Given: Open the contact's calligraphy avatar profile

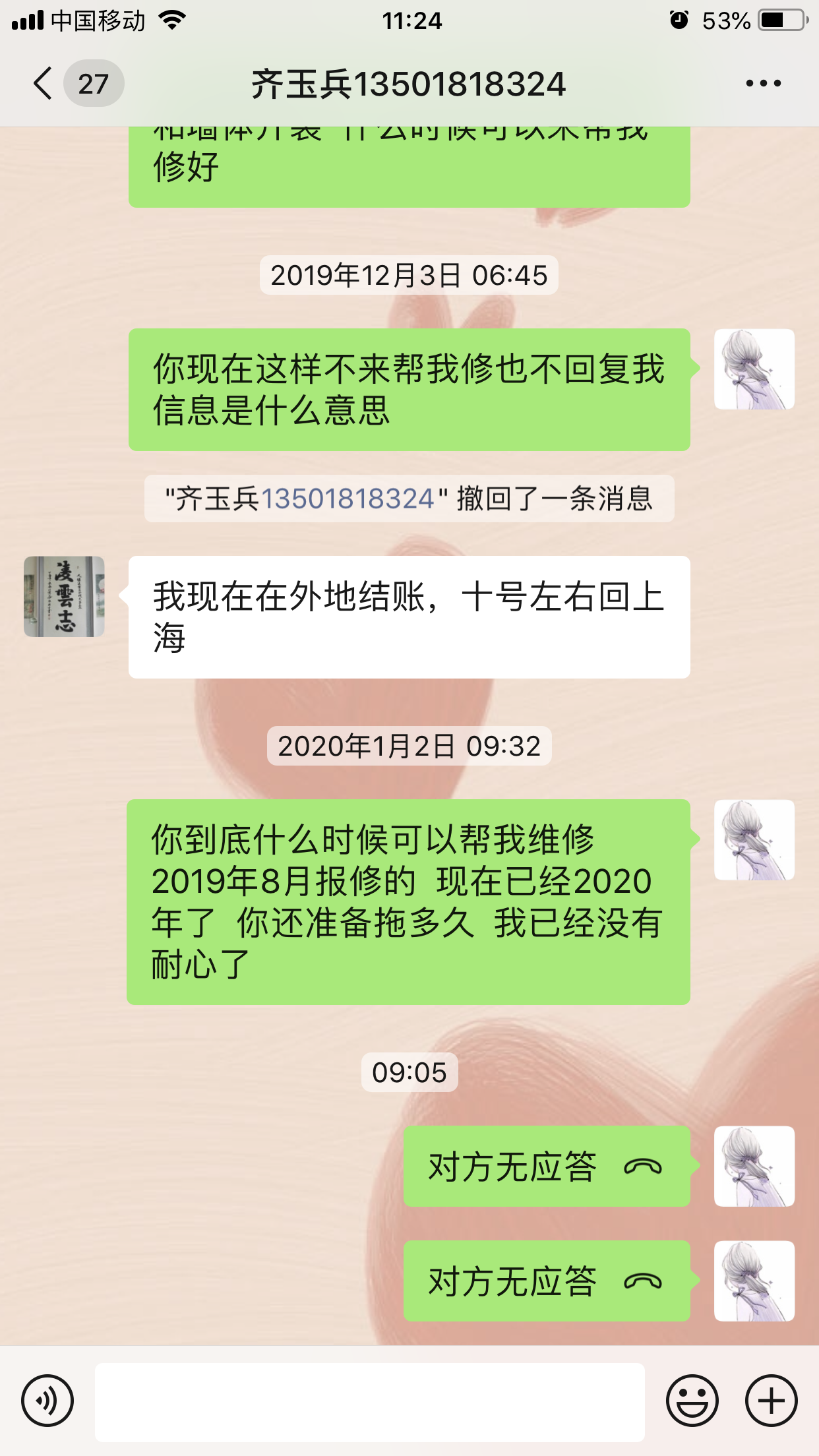Looking at the screenshot, I should click(x=64, y=597).
